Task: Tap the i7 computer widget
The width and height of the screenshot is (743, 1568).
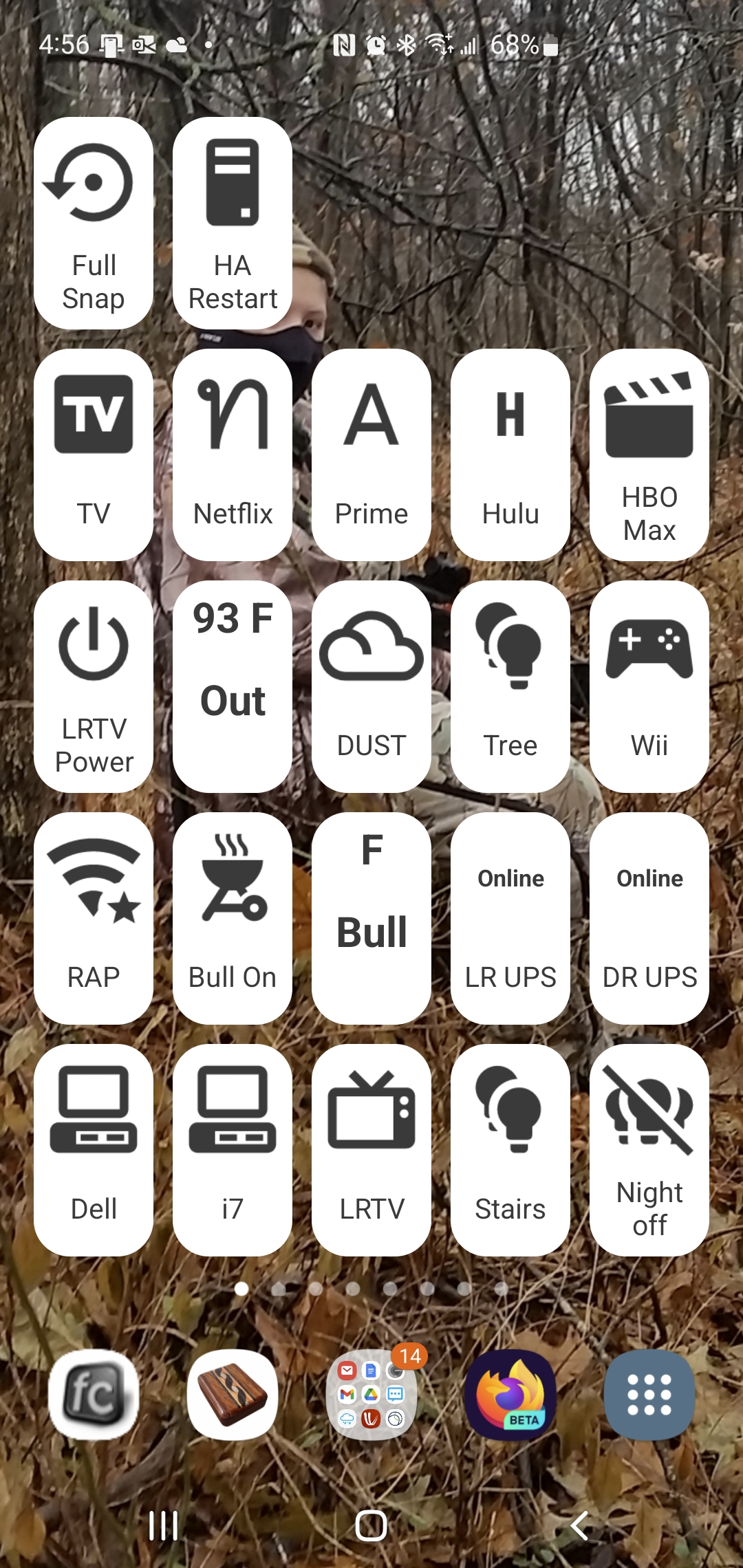Action: pyautogui.click(x=233, y=1149)
